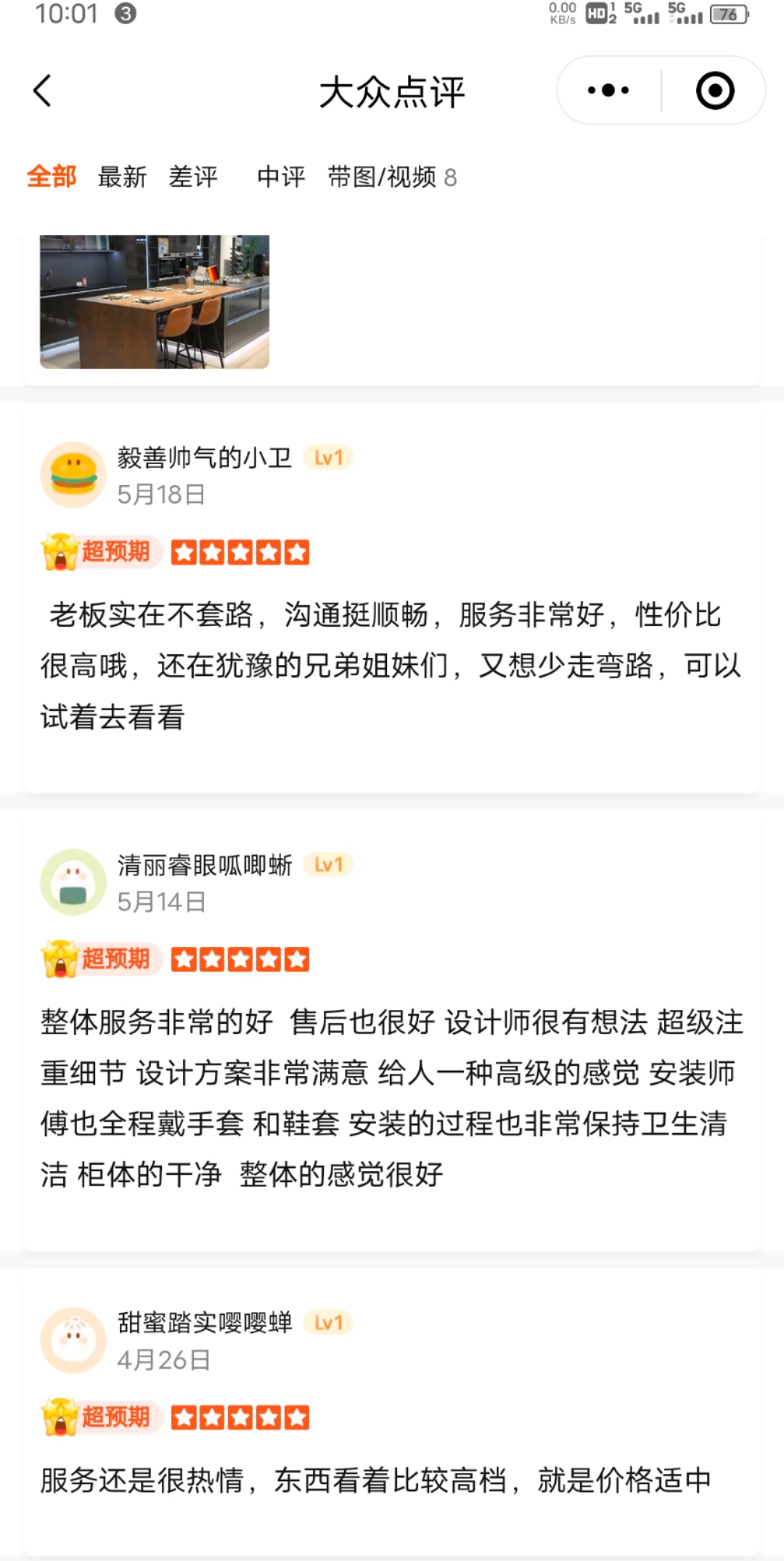Select the 全部 reviews tab
Image resolution: width=784 pixels, height=1561 pixels.
[x=52, y=176]
